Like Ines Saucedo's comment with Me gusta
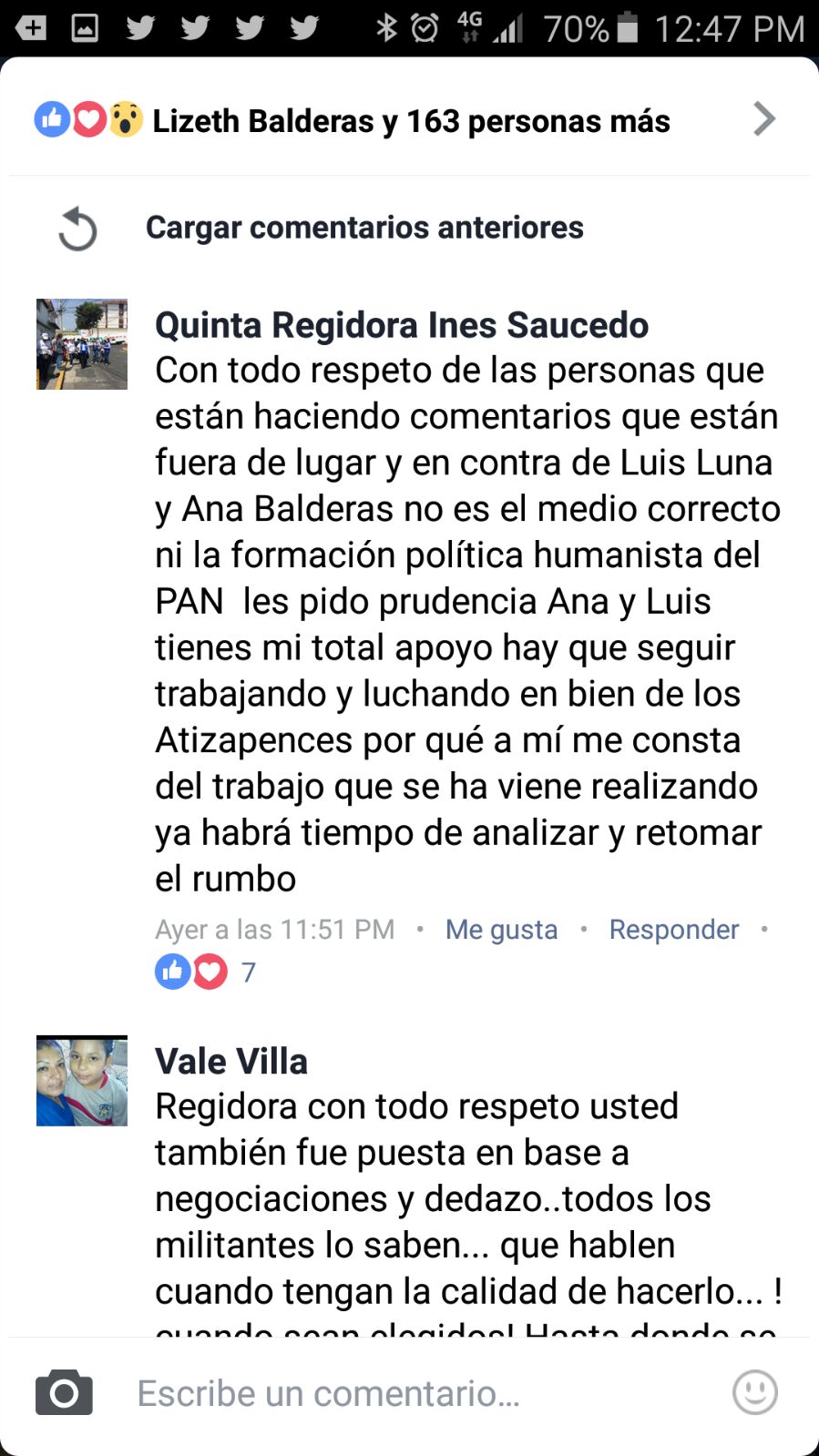The height and width of the screenshot is (1456, 819). [501, 930]
